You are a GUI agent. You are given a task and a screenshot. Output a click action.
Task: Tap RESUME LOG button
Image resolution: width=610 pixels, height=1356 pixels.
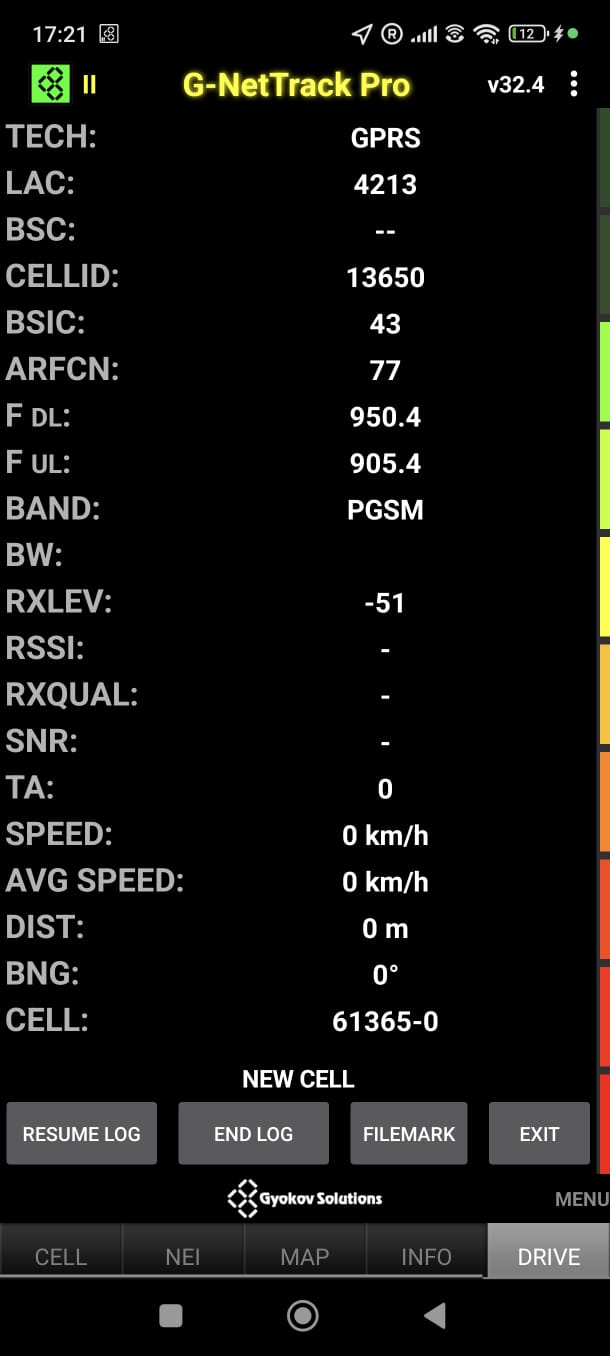point(82,1134)
